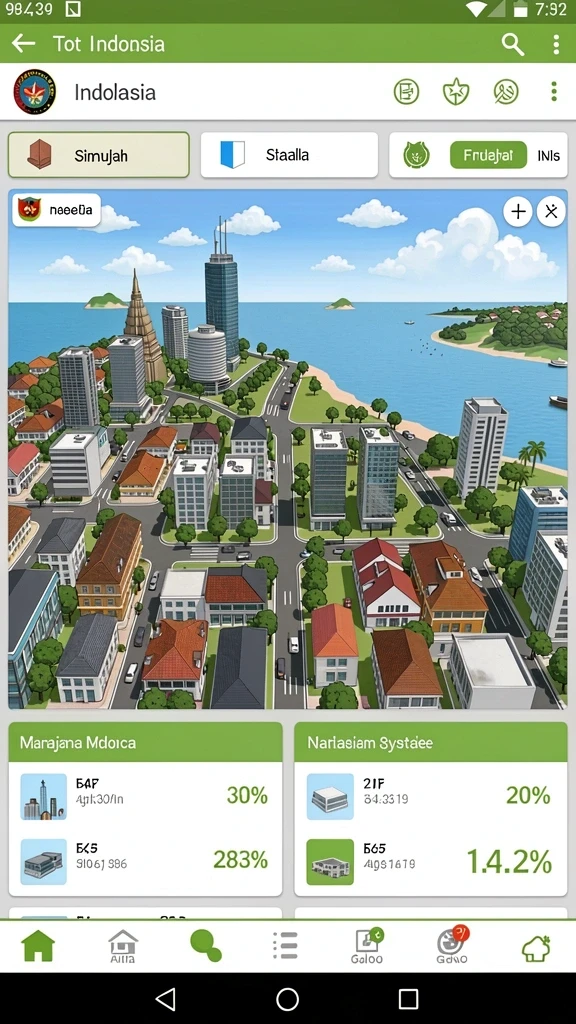Go back using the app bar arrow
Image resolution: width=576 pixels, height=1024 pixels.
pos(24,44)
